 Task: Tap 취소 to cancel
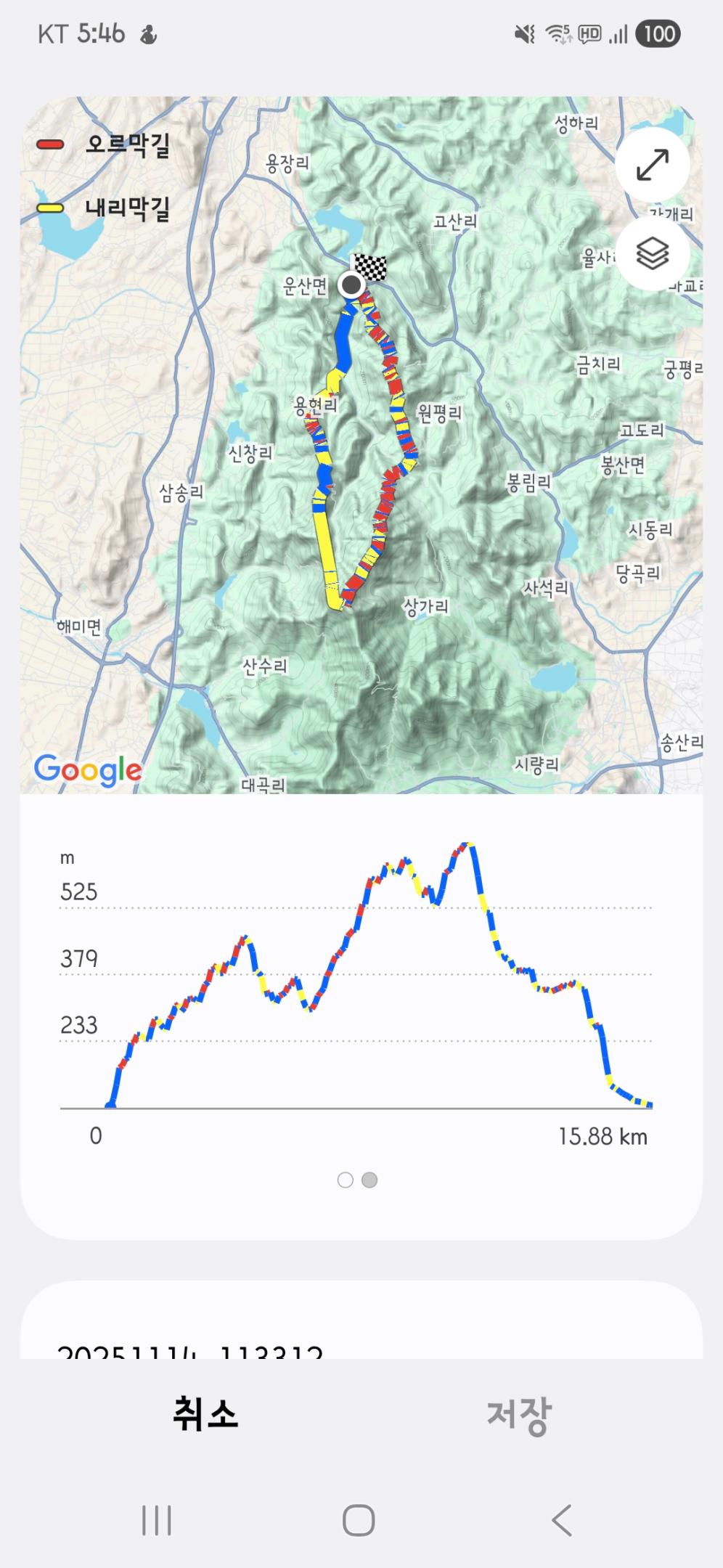coord(205,1414)
